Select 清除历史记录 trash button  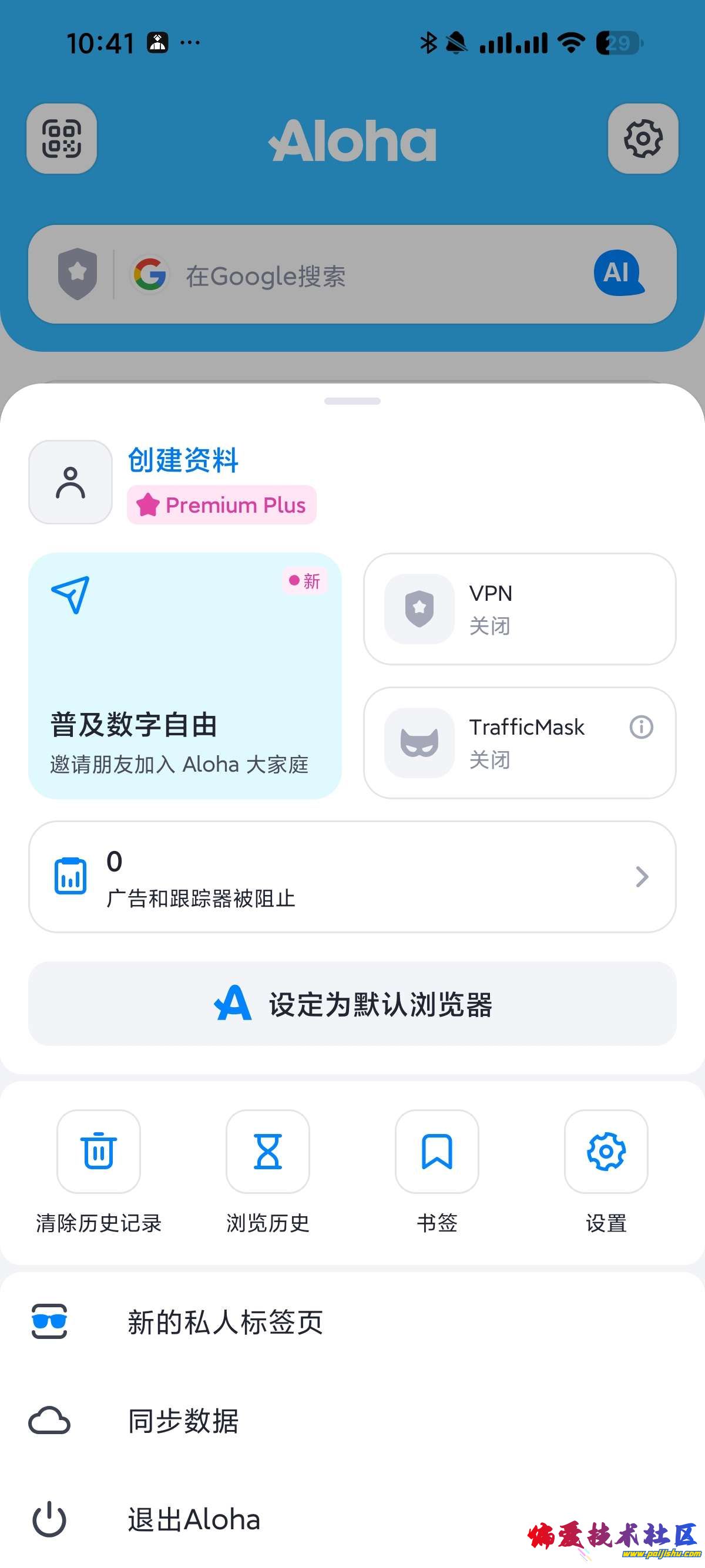(x=99, y=1152)
